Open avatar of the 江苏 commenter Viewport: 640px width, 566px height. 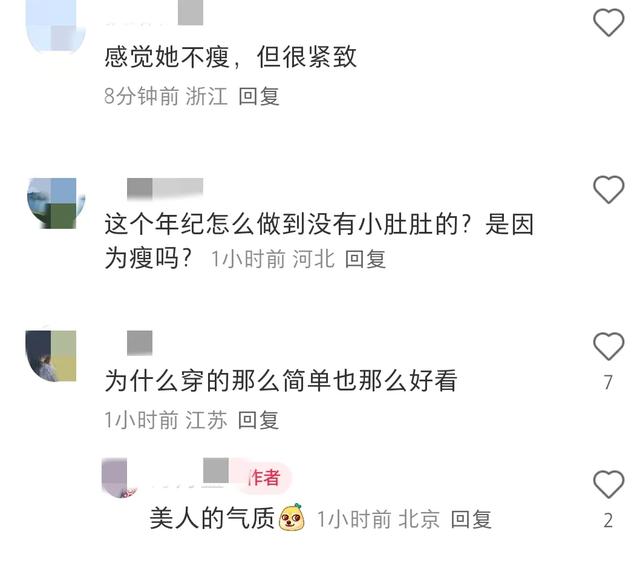coord(50,356)
